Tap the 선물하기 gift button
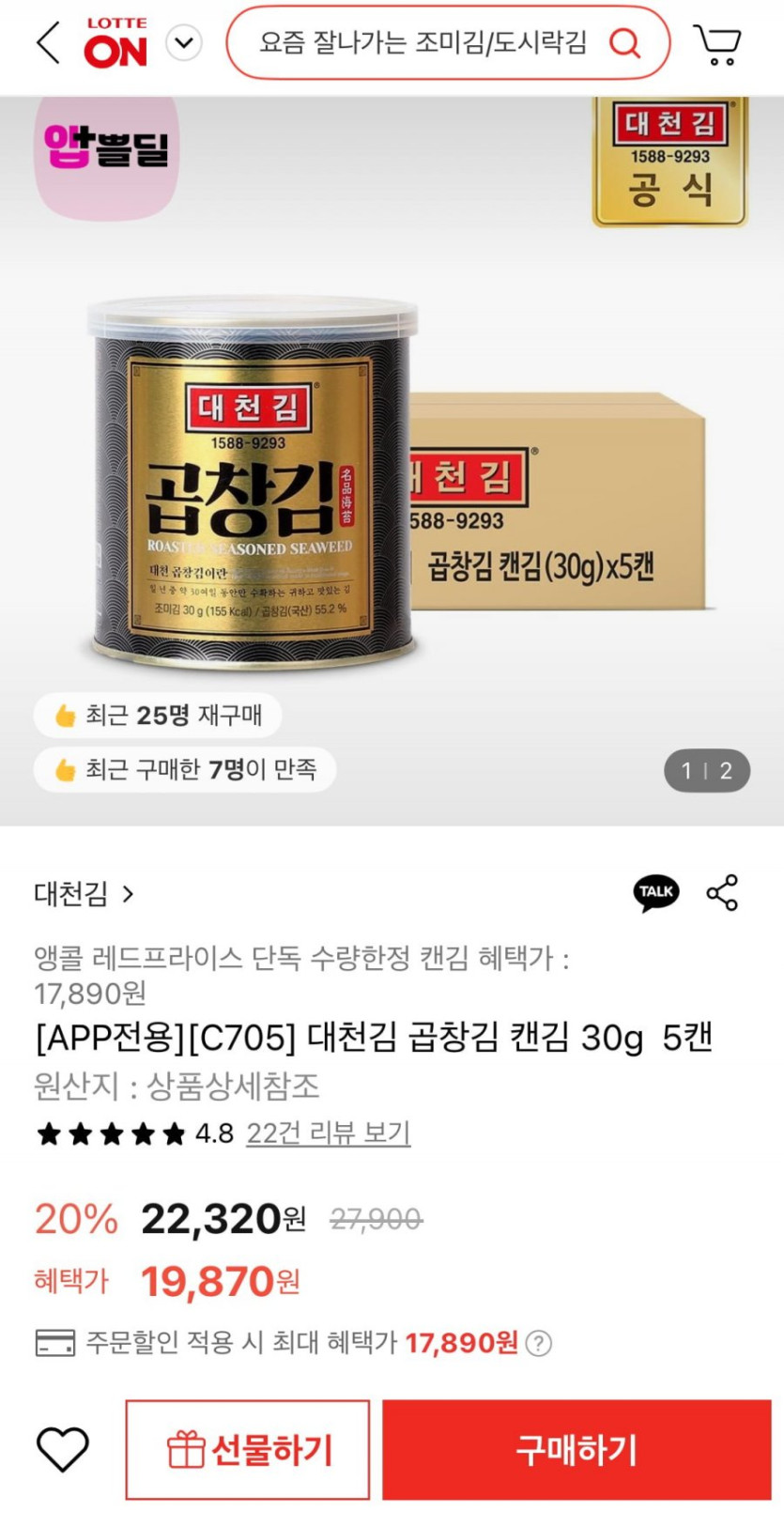Screen dimensions: 784x1526 248,1450
